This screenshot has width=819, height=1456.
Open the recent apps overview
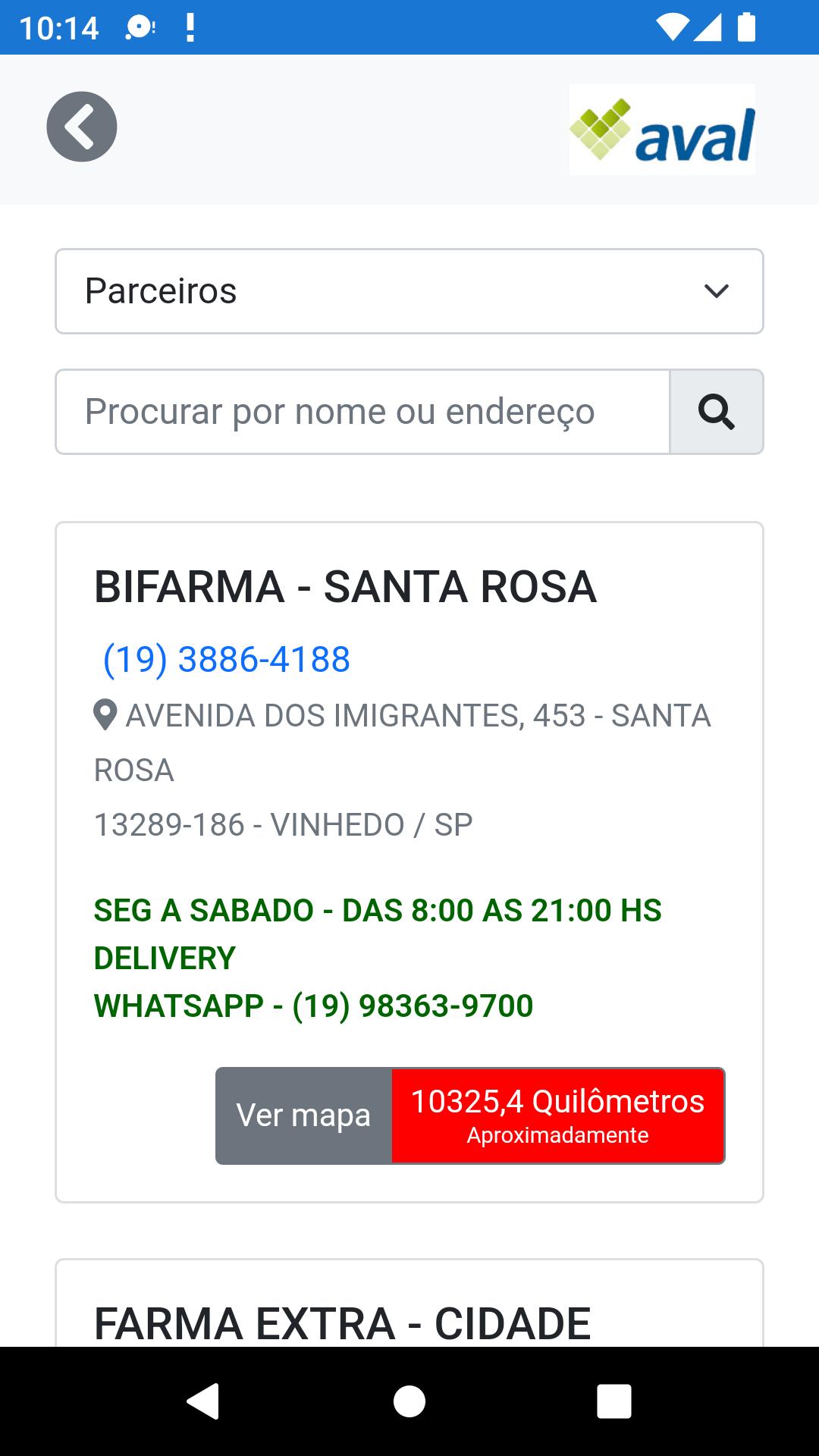(614, 1401)
